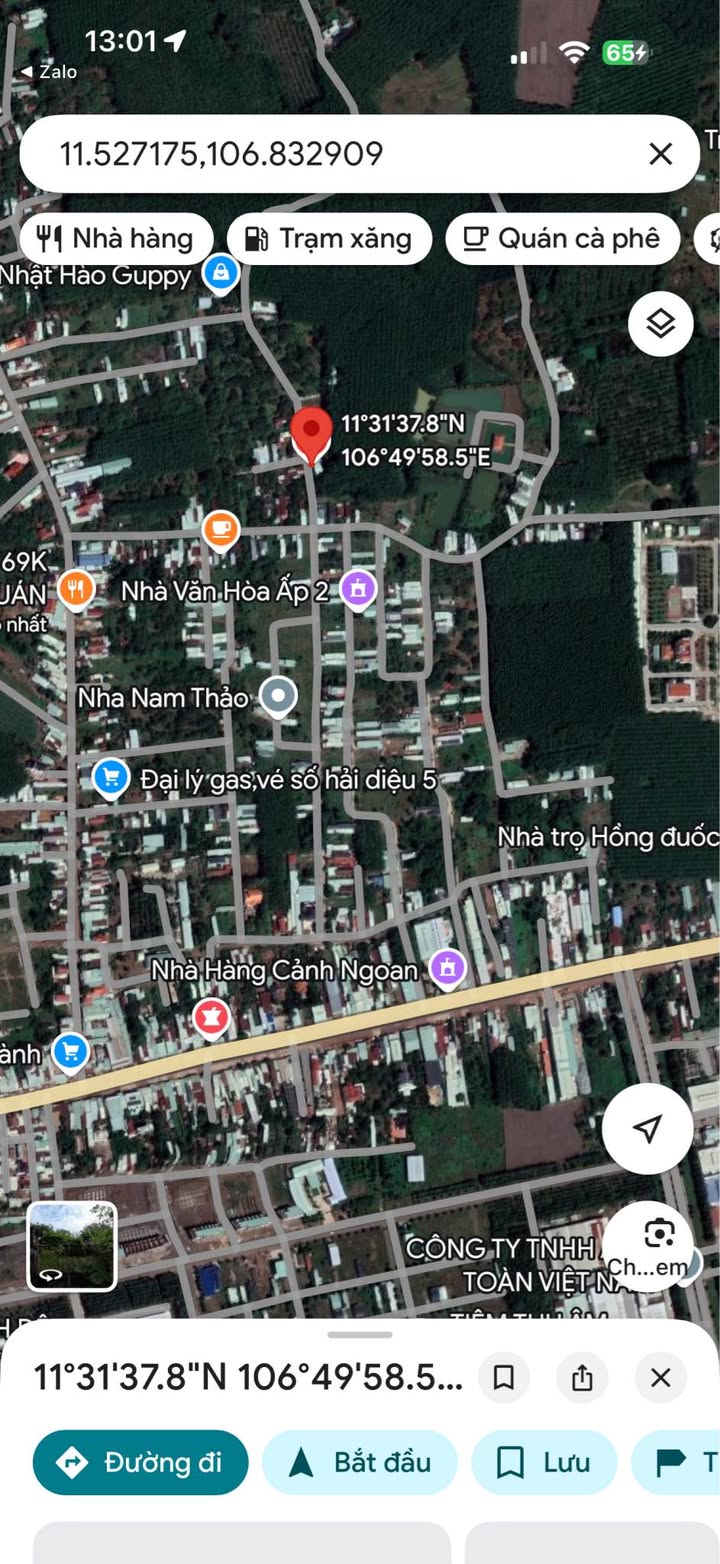The width and height of the screenshot is (720, 1564).
Task: Select the Trạm xăng chip
Action: pos(329,239)
